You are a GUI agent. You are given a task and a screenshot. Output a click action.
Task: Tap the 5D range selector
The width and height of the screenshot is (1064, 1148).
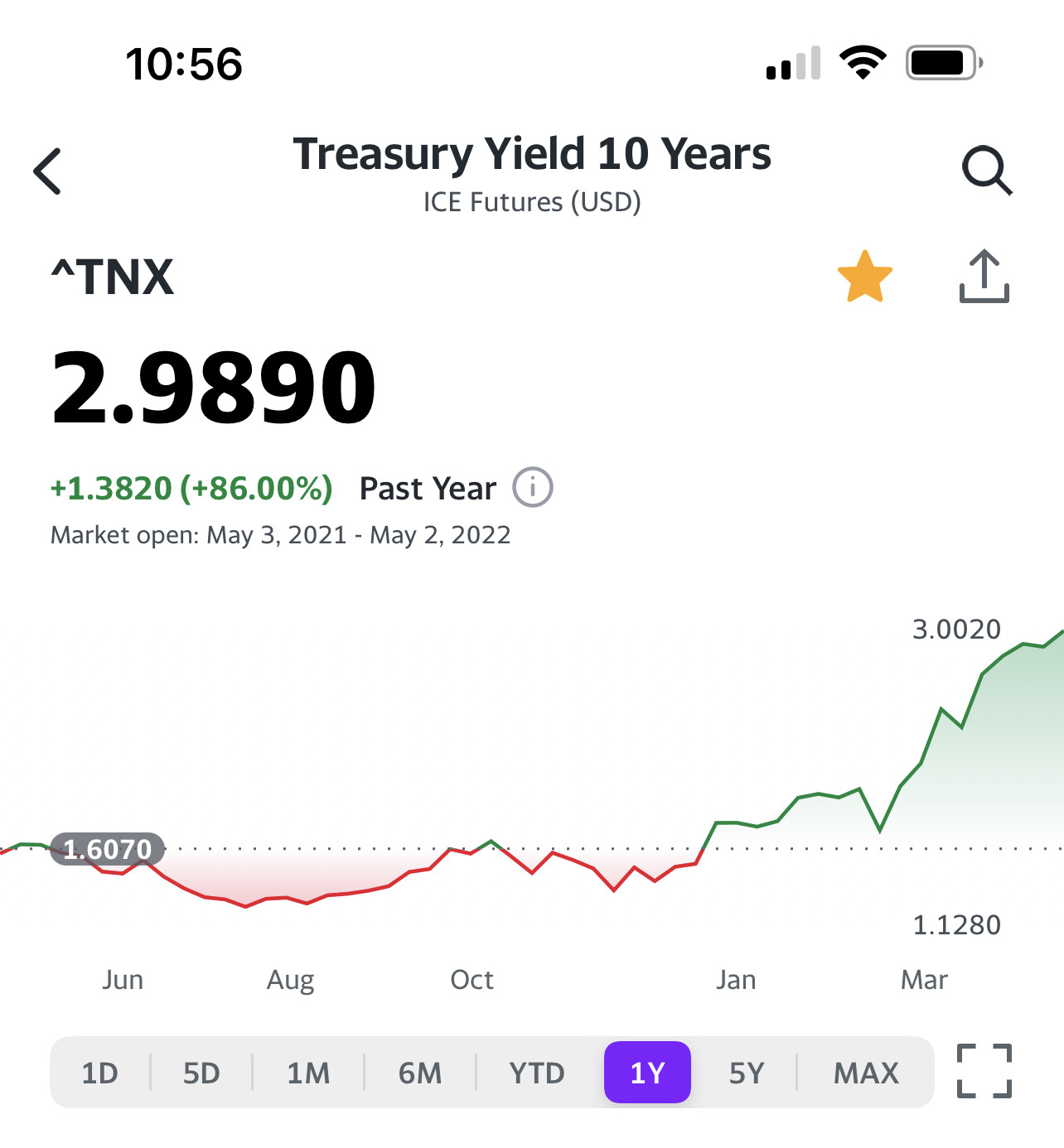coord(201,1072)
